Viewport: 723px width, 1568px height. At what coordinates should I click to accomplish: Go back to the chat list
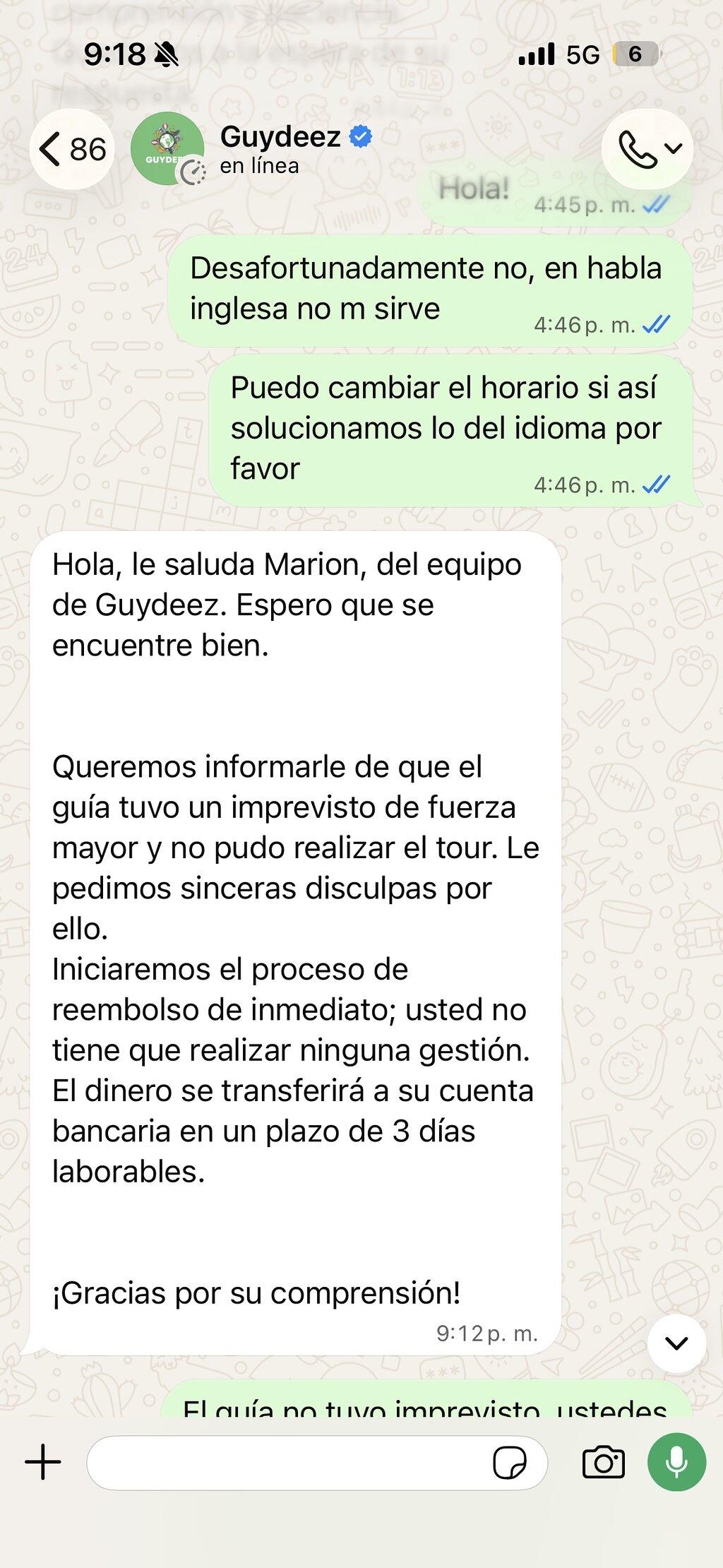tap(72, 150)
